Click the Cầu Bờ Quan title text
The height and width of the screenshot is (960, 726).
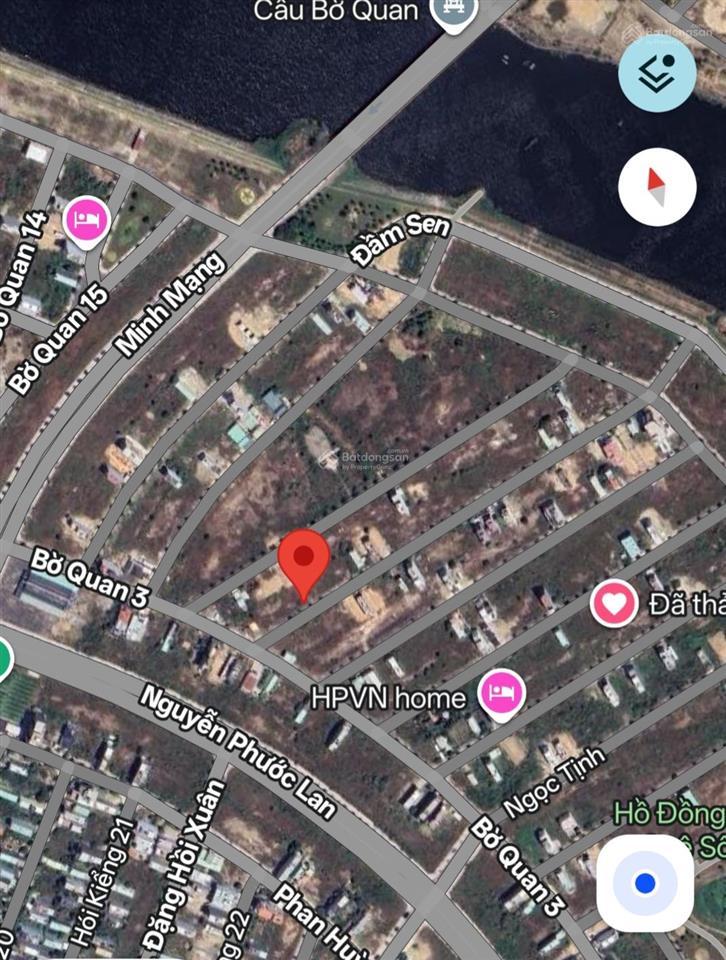tap(334, 12)
